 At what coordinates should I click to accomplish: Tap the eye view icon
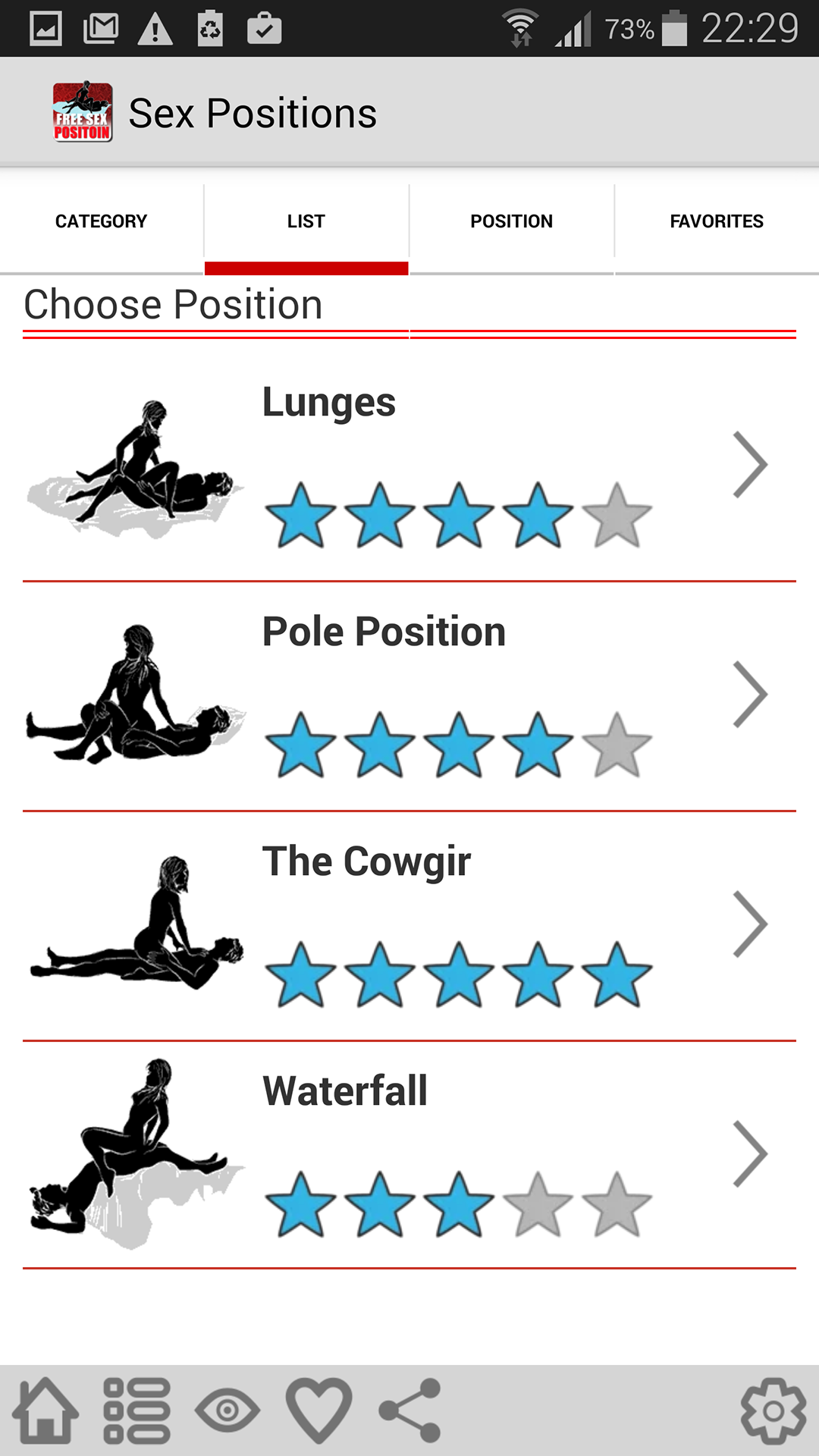227,1410
